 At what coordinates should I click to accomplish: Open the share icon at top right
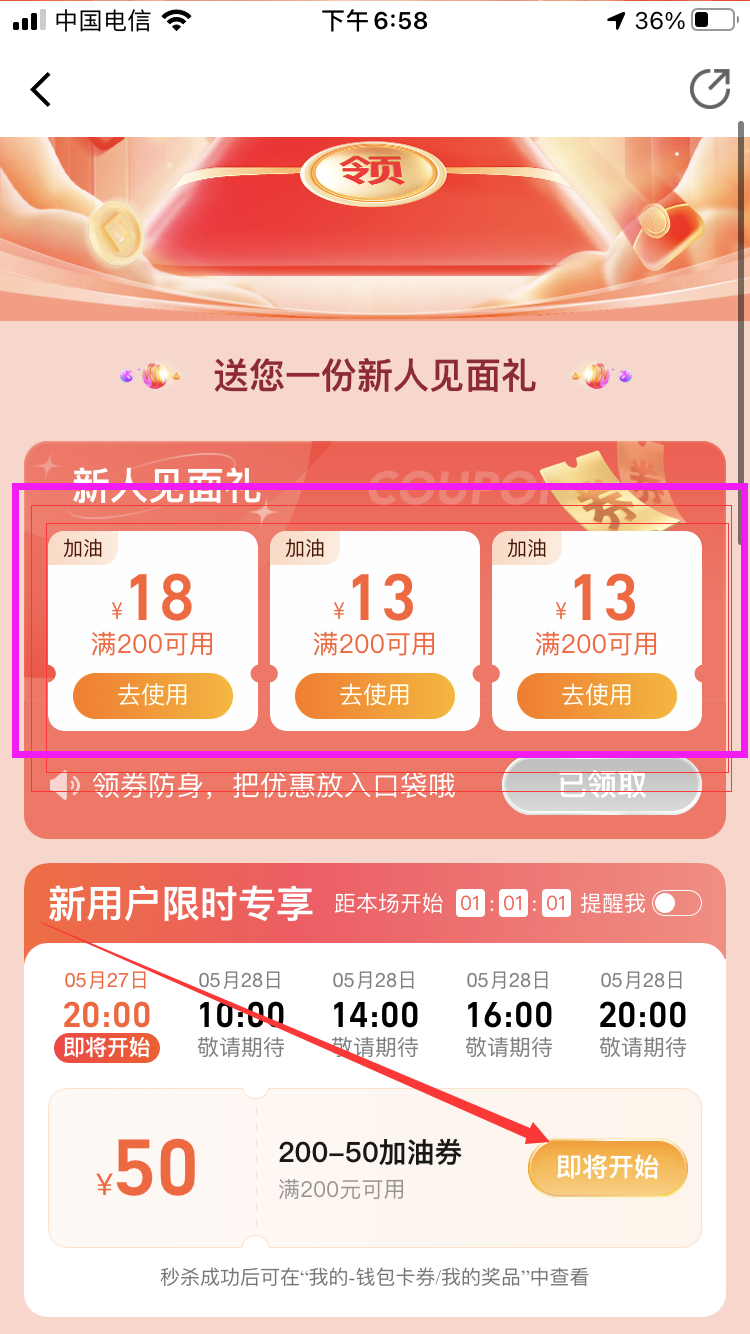pyautogui.click(x=709, y=89)
